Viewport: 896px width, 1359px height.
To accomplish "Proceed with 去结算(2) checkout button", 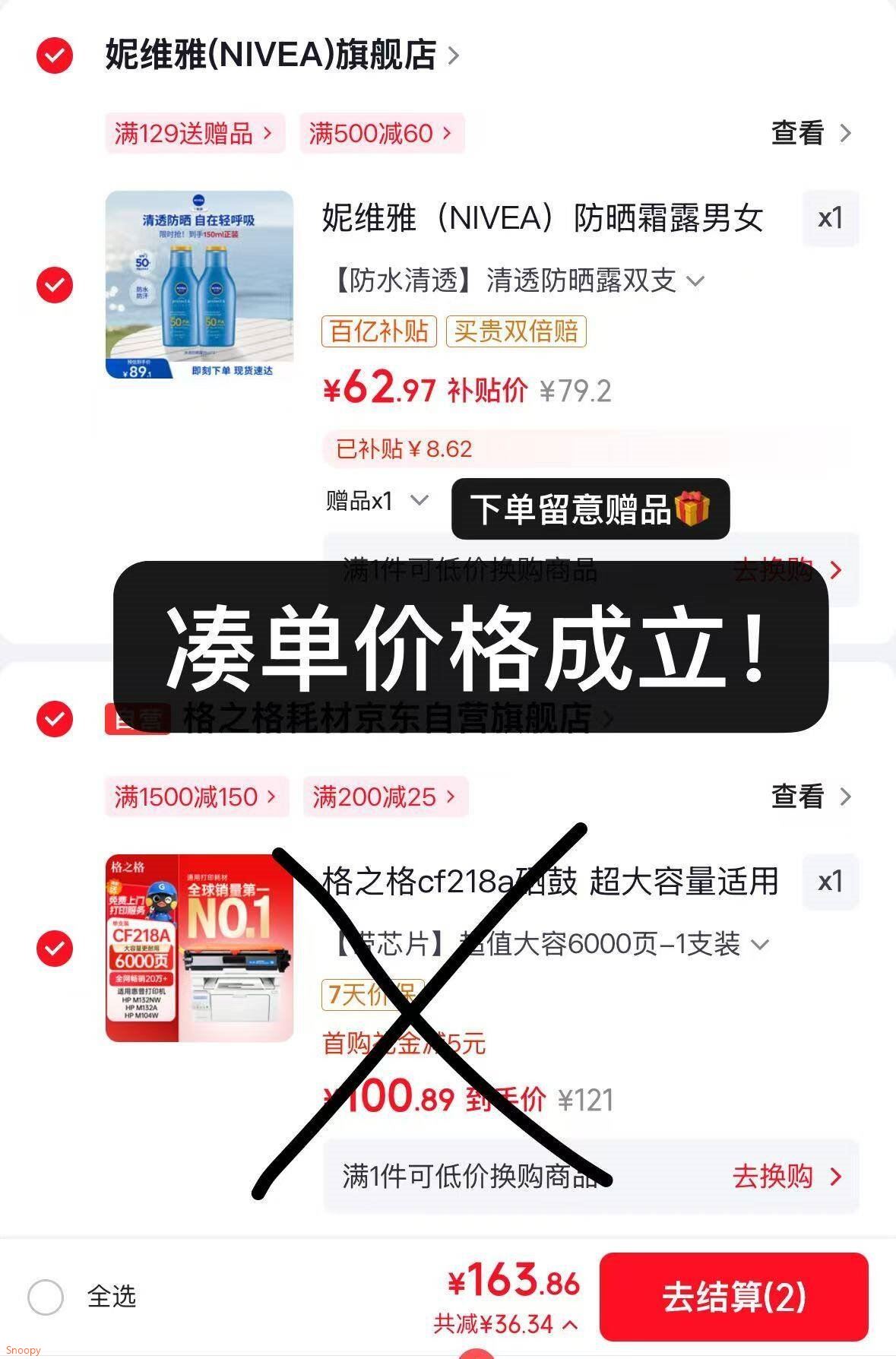I will [x=733, y=1297].
